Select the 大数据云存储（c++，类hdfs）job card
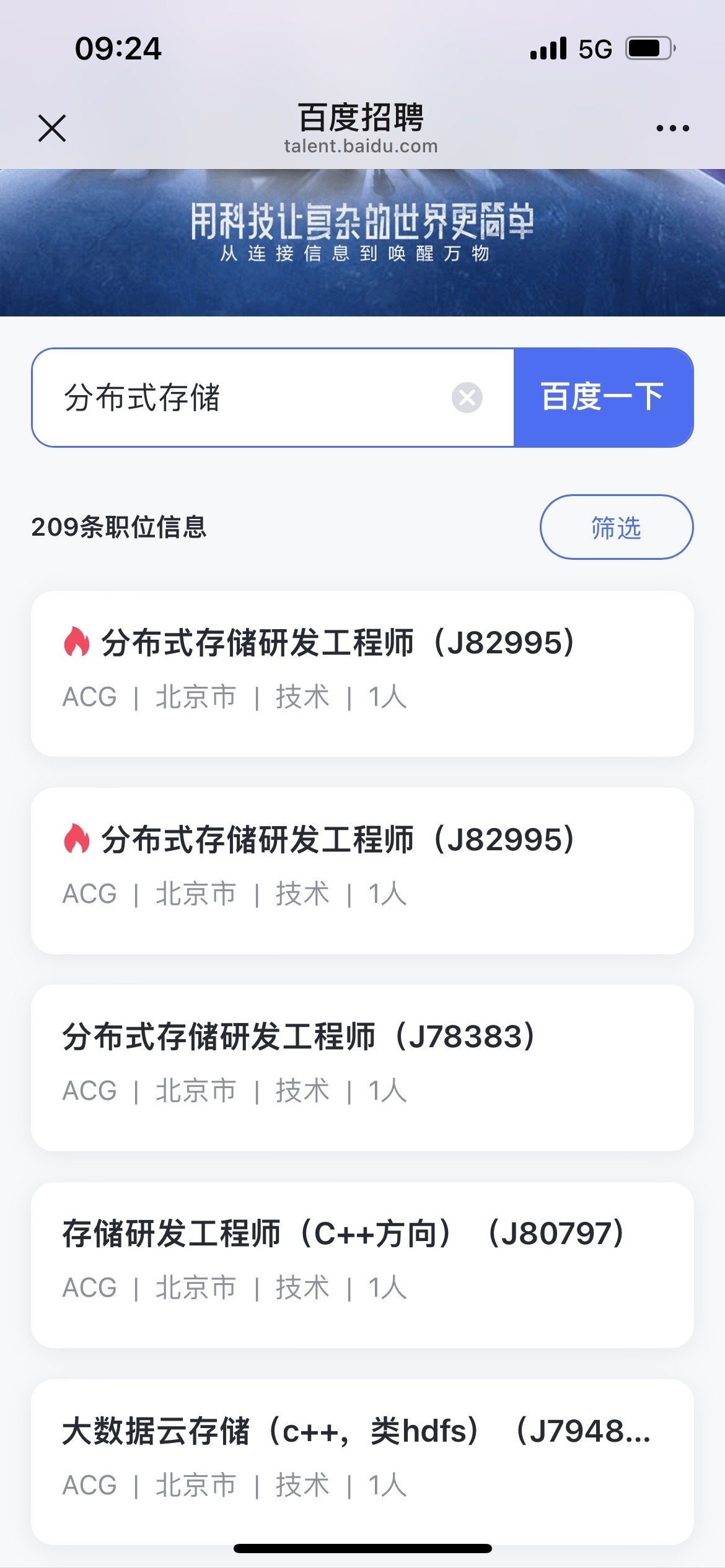Viewport: 725px width, 1568px height. coord(362,1460)
